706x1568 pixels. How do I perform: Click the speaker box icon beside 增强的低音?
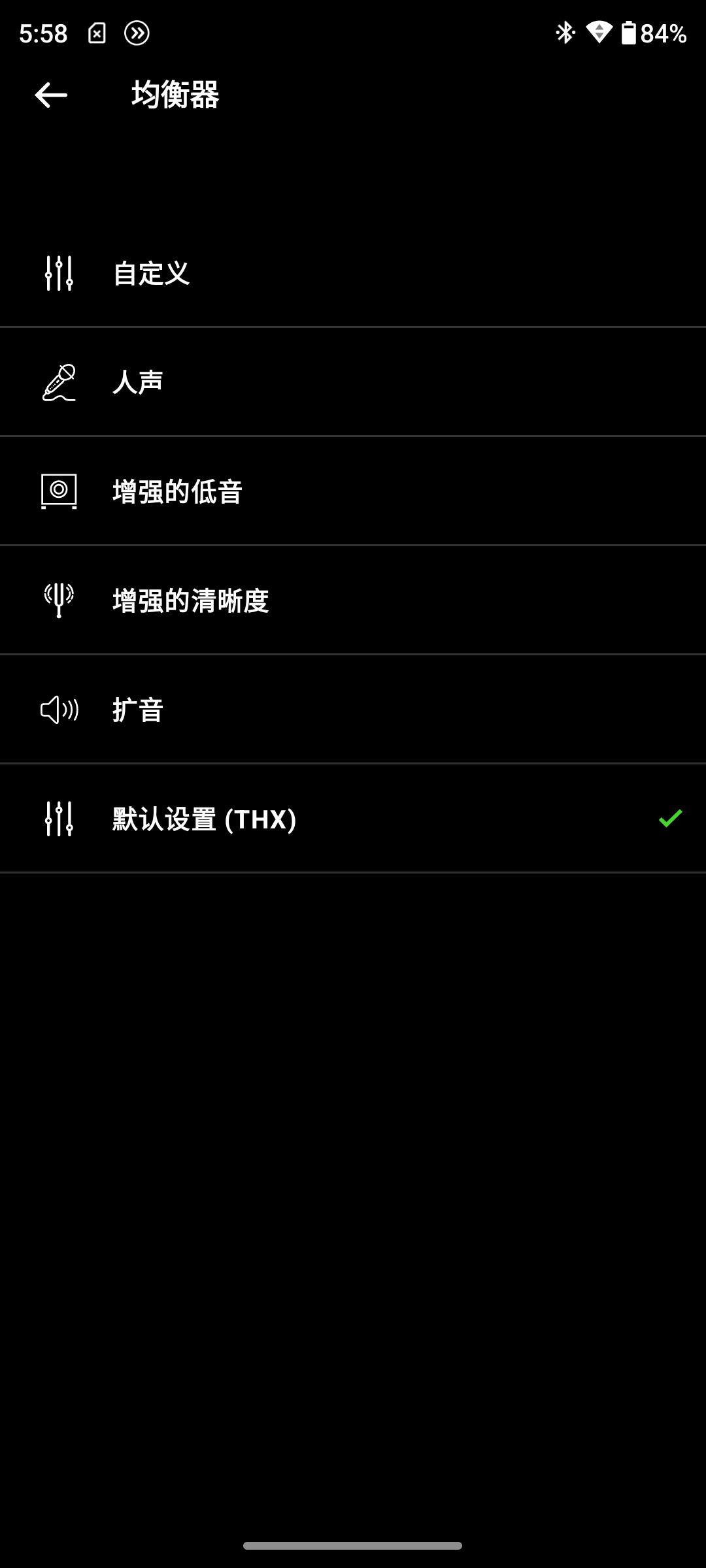point(59,491)
